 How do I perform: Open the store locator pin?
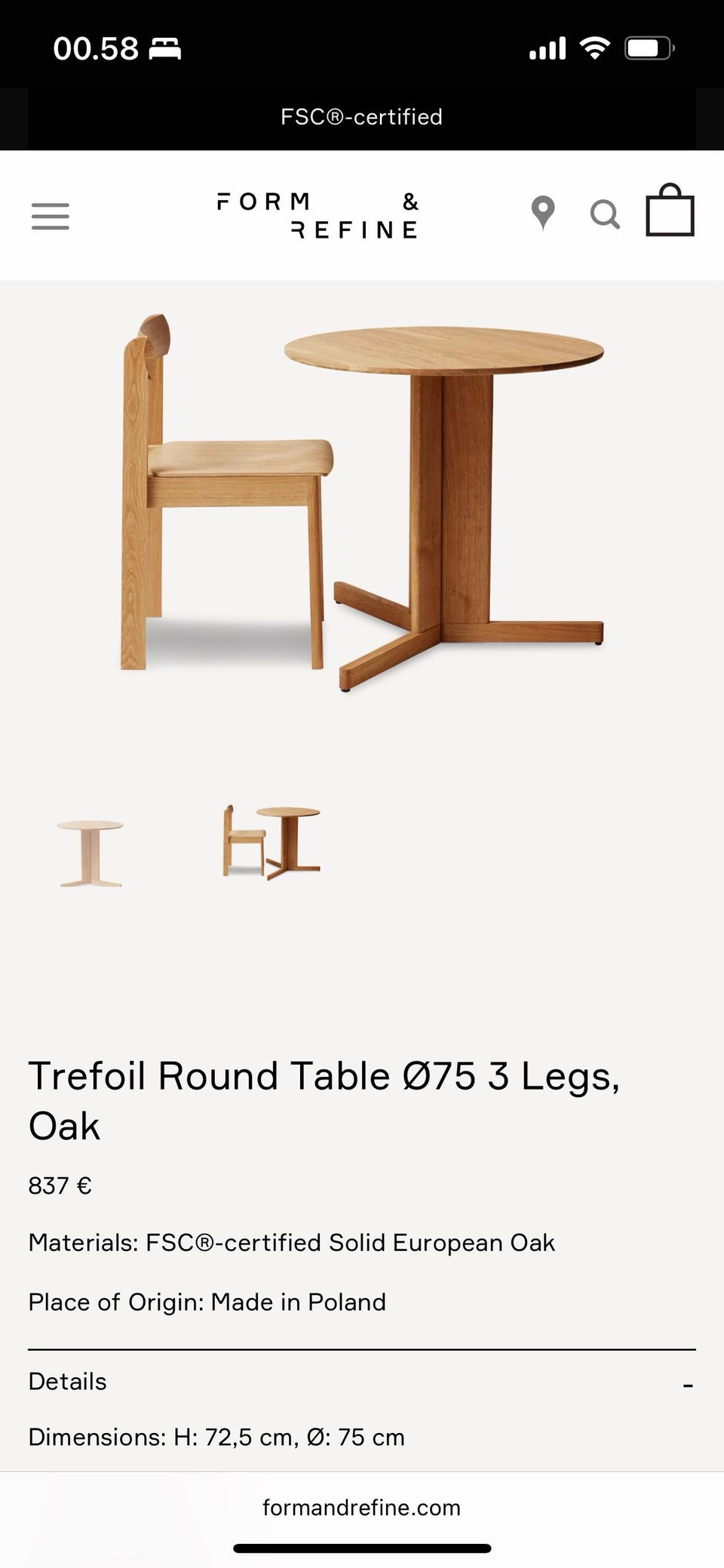(x=542, y=214)
